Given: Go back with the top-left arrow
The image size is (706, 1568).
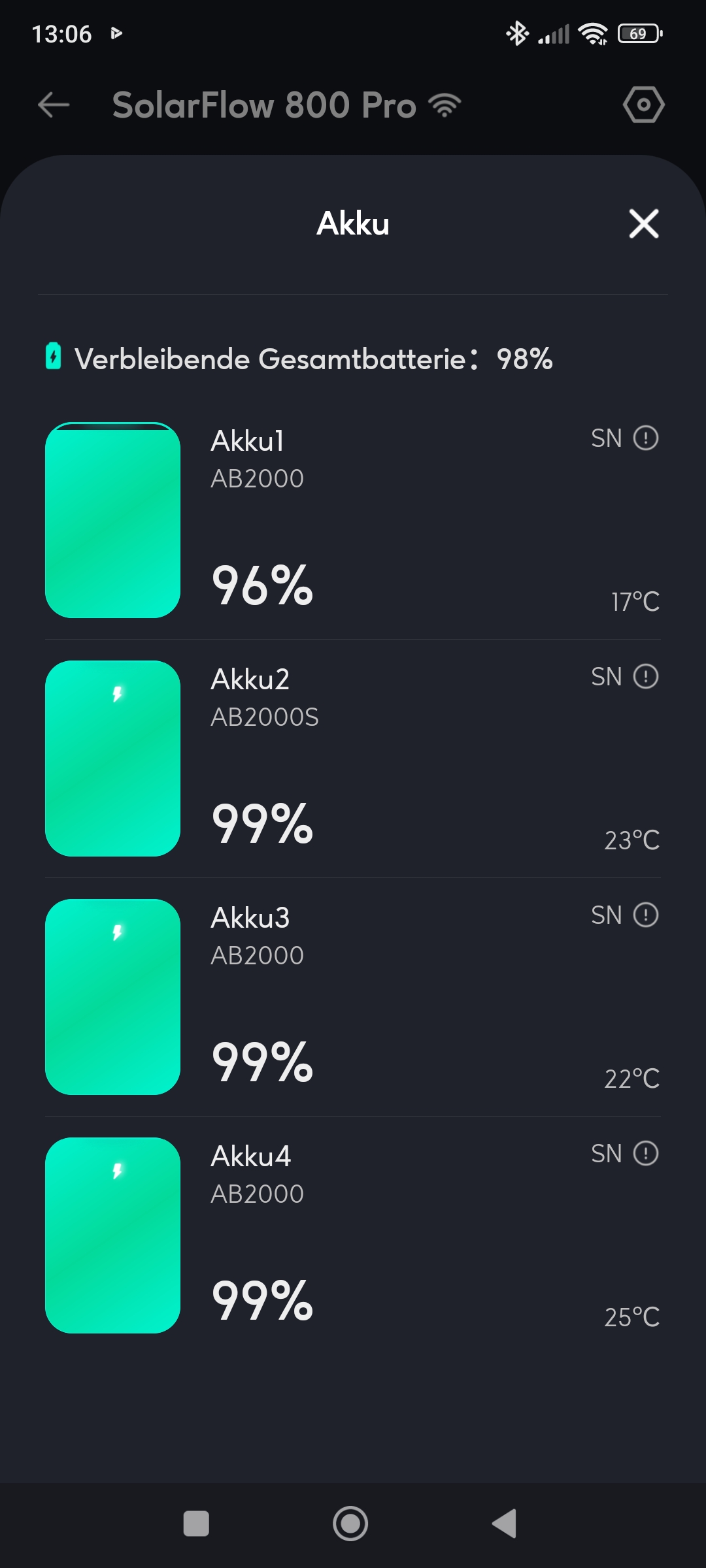Looking at the screenshot, I should point(54,105).
